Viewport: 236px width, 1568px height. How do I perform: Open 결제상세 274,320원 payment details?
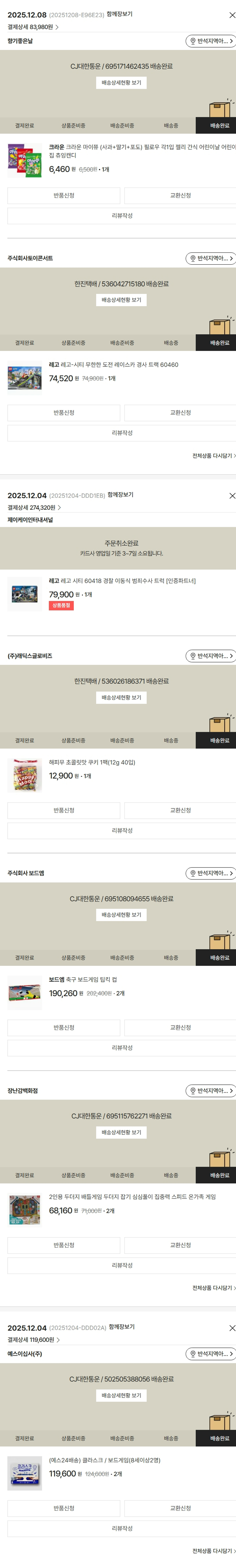point(34,508)
